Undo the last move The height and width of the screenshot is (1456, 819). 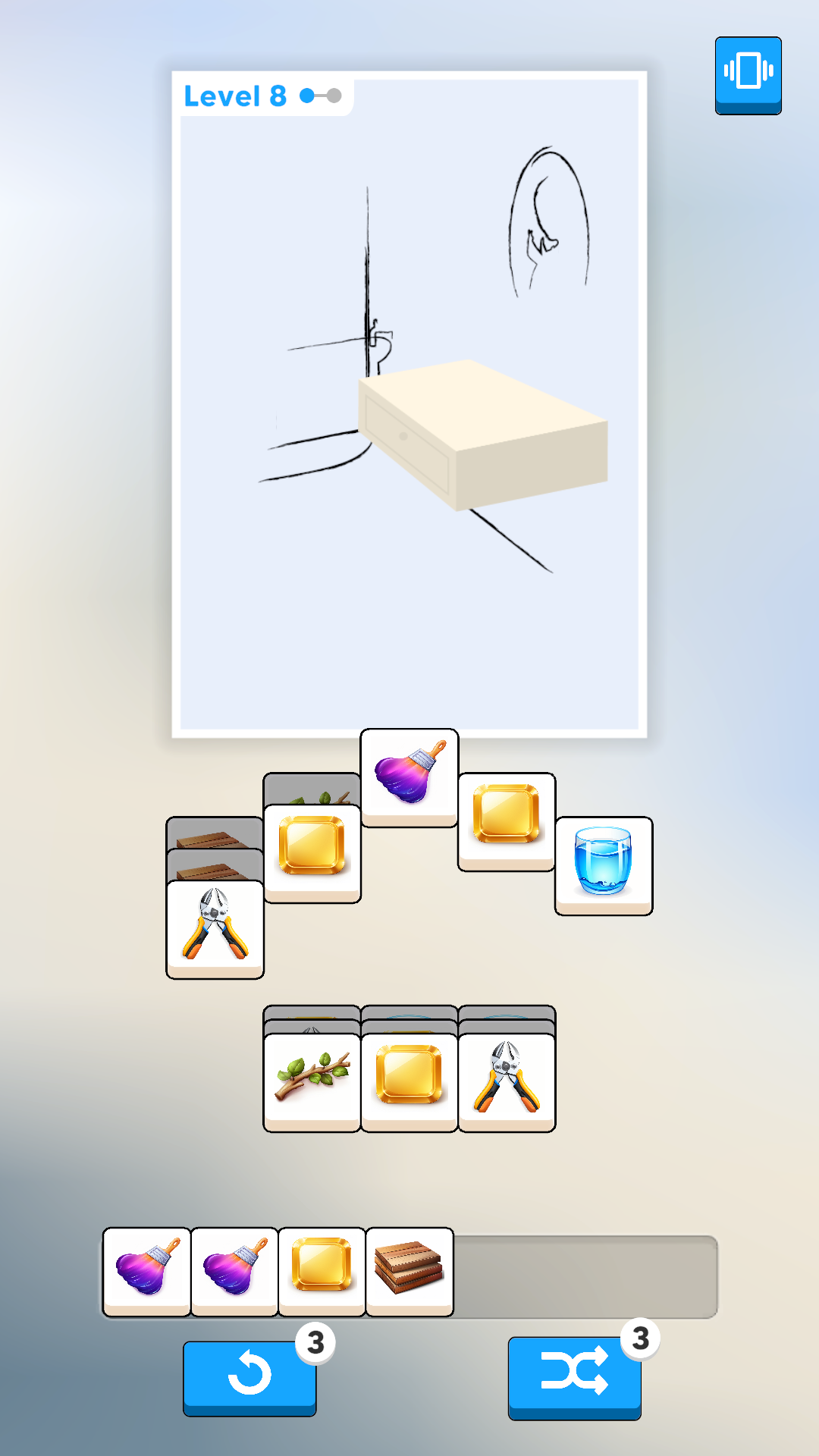(249, 1376)
